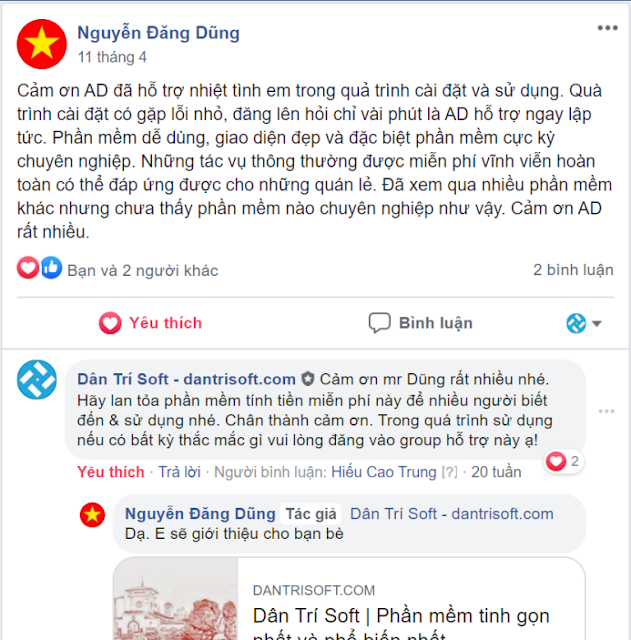Image resolution: width=631 pixels, height=640 pixels.
Task: Open Nguyễn Đăng Dũng's profile from post header
Action: point(158,33)
